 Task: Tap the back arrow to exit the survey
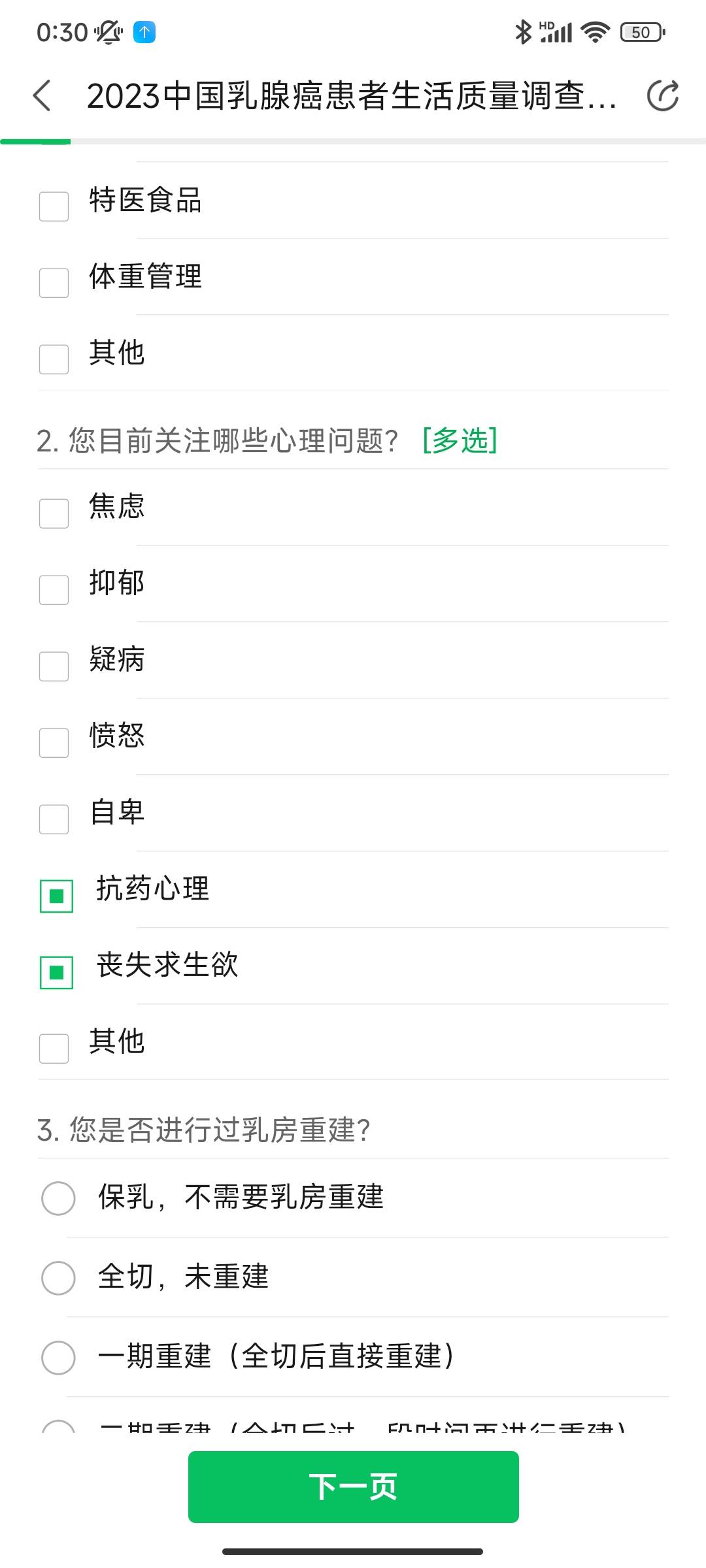pyautogui.click(x=42, y=95)
